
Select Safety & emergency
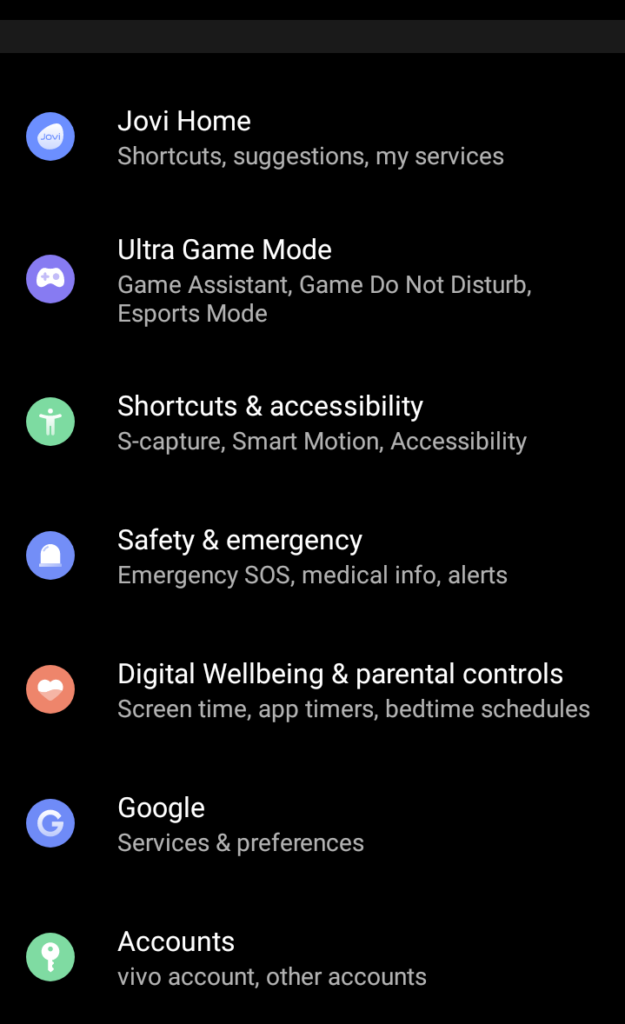310,557
